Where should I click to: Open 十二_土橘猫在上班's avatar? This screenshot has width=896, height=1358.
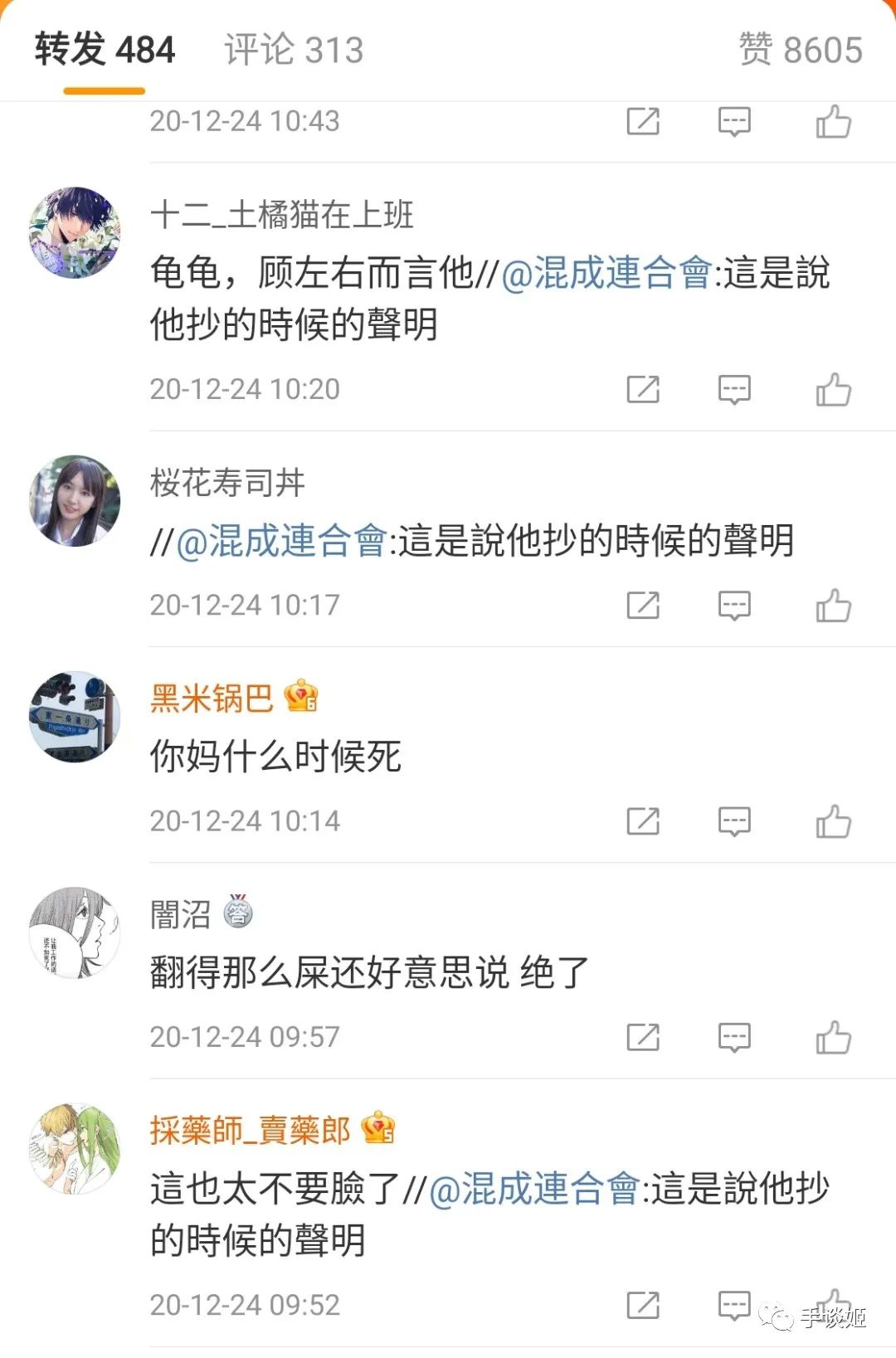click(x=75, y=232)
